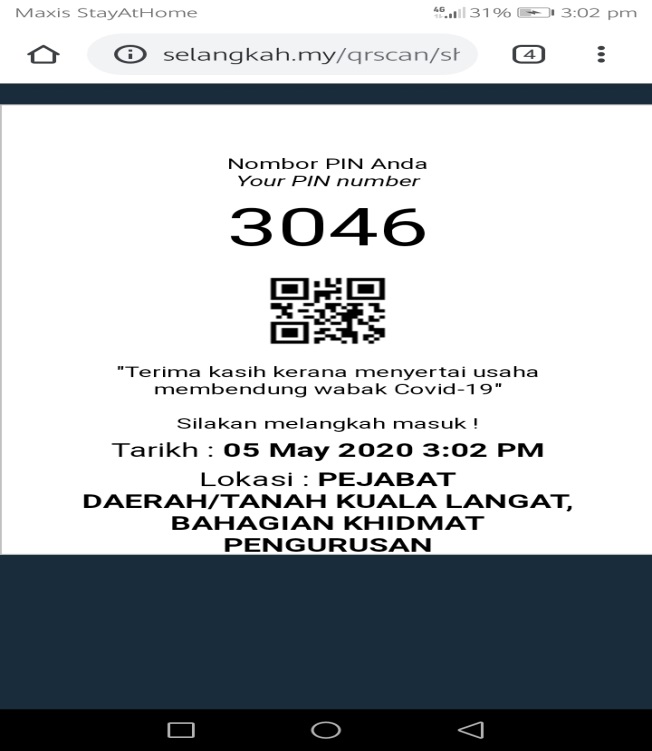Open the browser overflow menu
Screen dimensions: 652x751
(x=601, y=56)
